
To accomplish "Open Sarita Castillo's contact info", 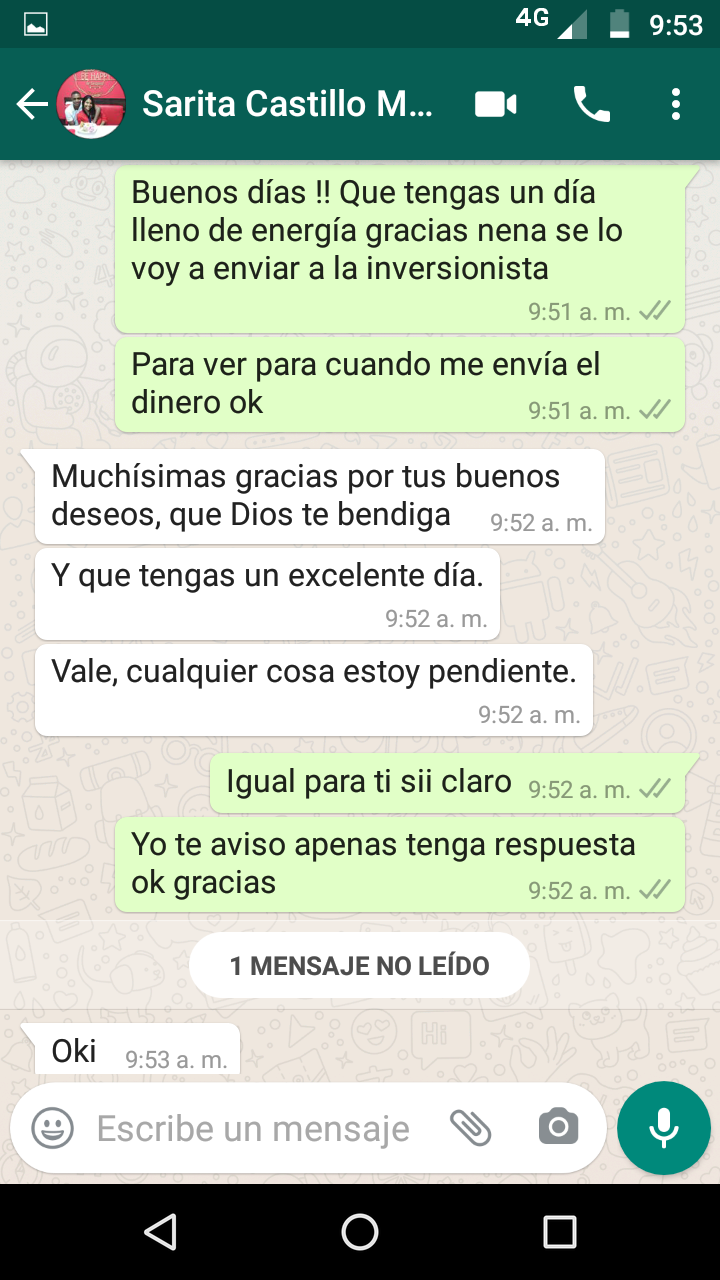I will (288, 104).
